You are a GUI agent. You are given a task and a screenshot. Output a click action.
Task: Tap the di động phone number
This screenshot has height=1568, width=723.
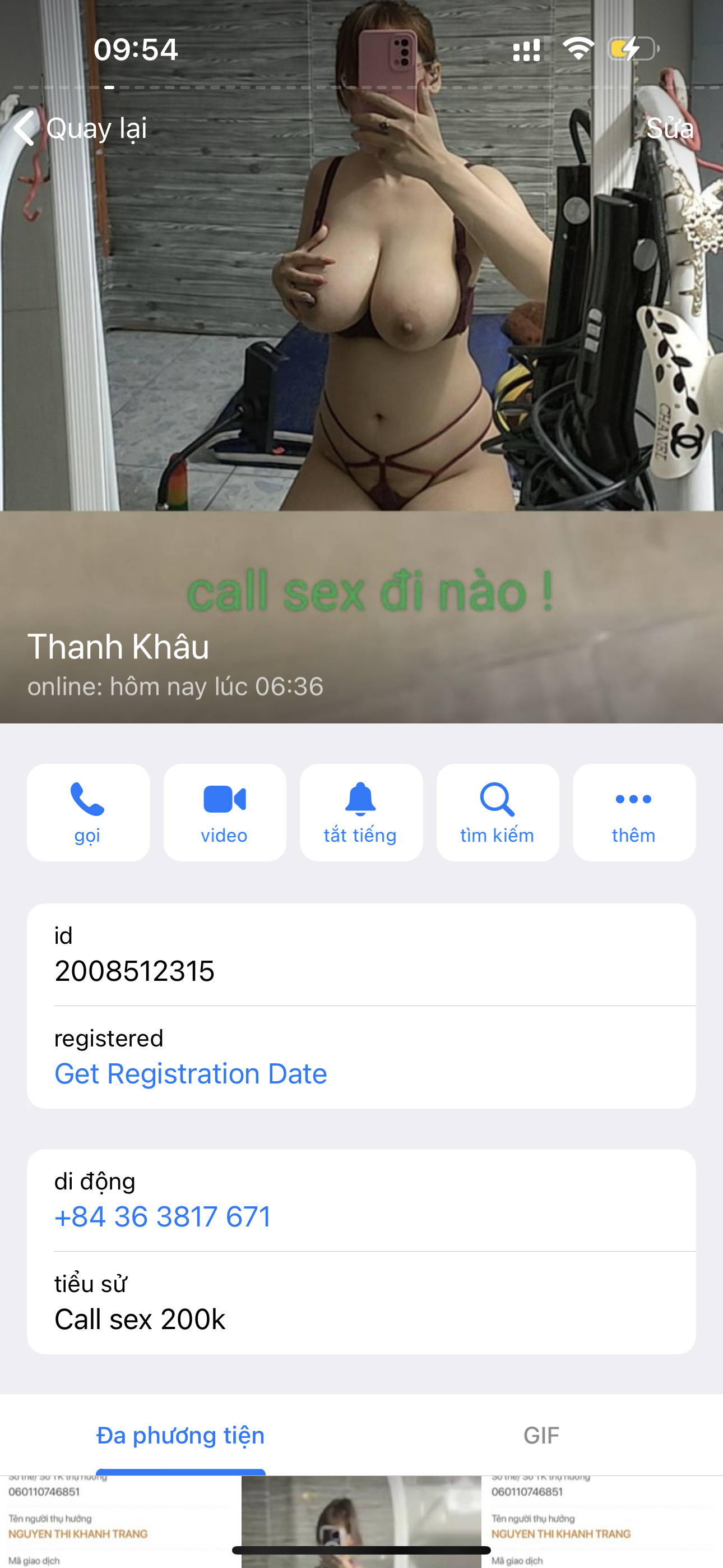coord(163,1217)
